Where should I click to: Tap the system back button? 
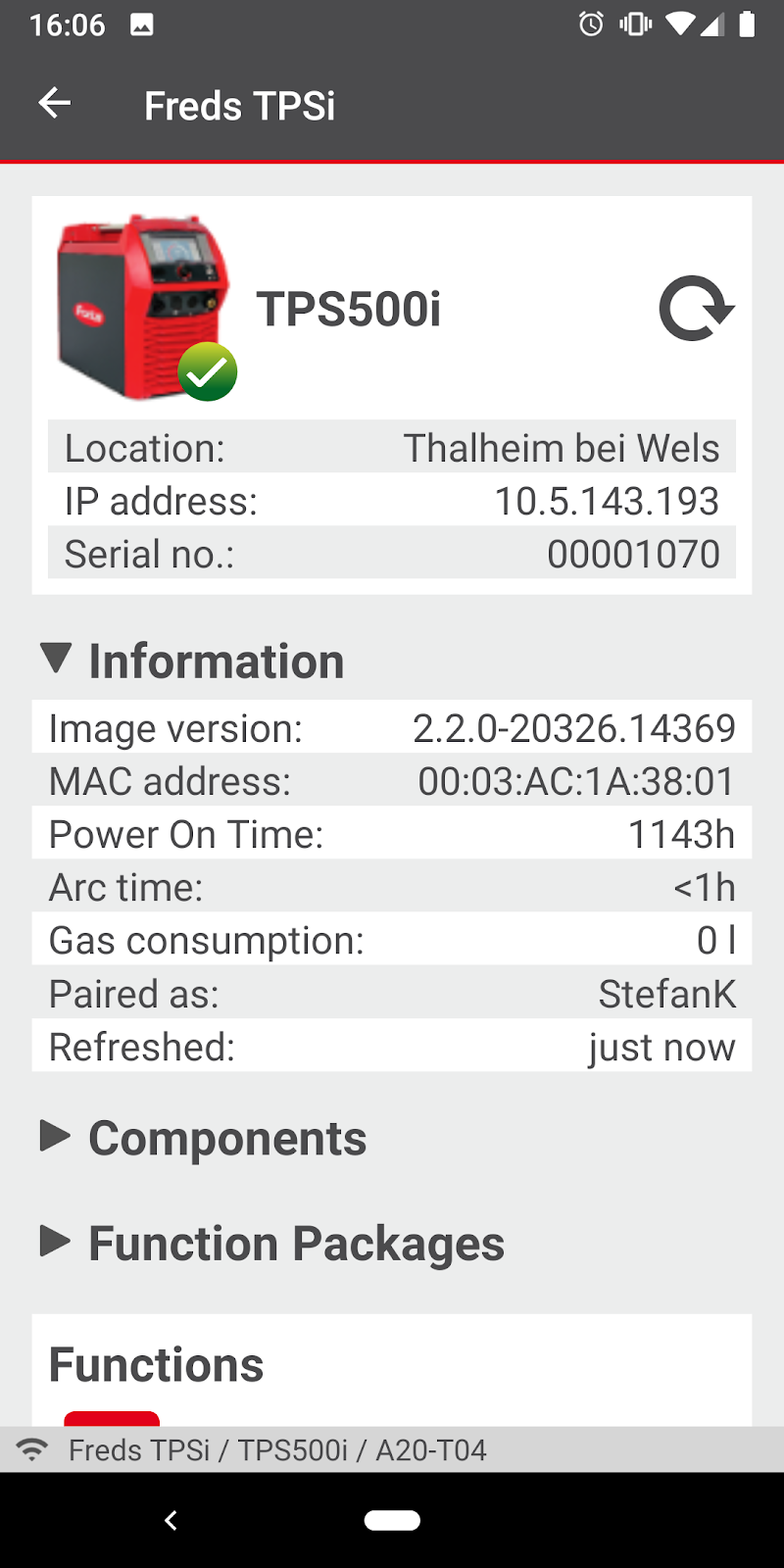(171, 1520)
